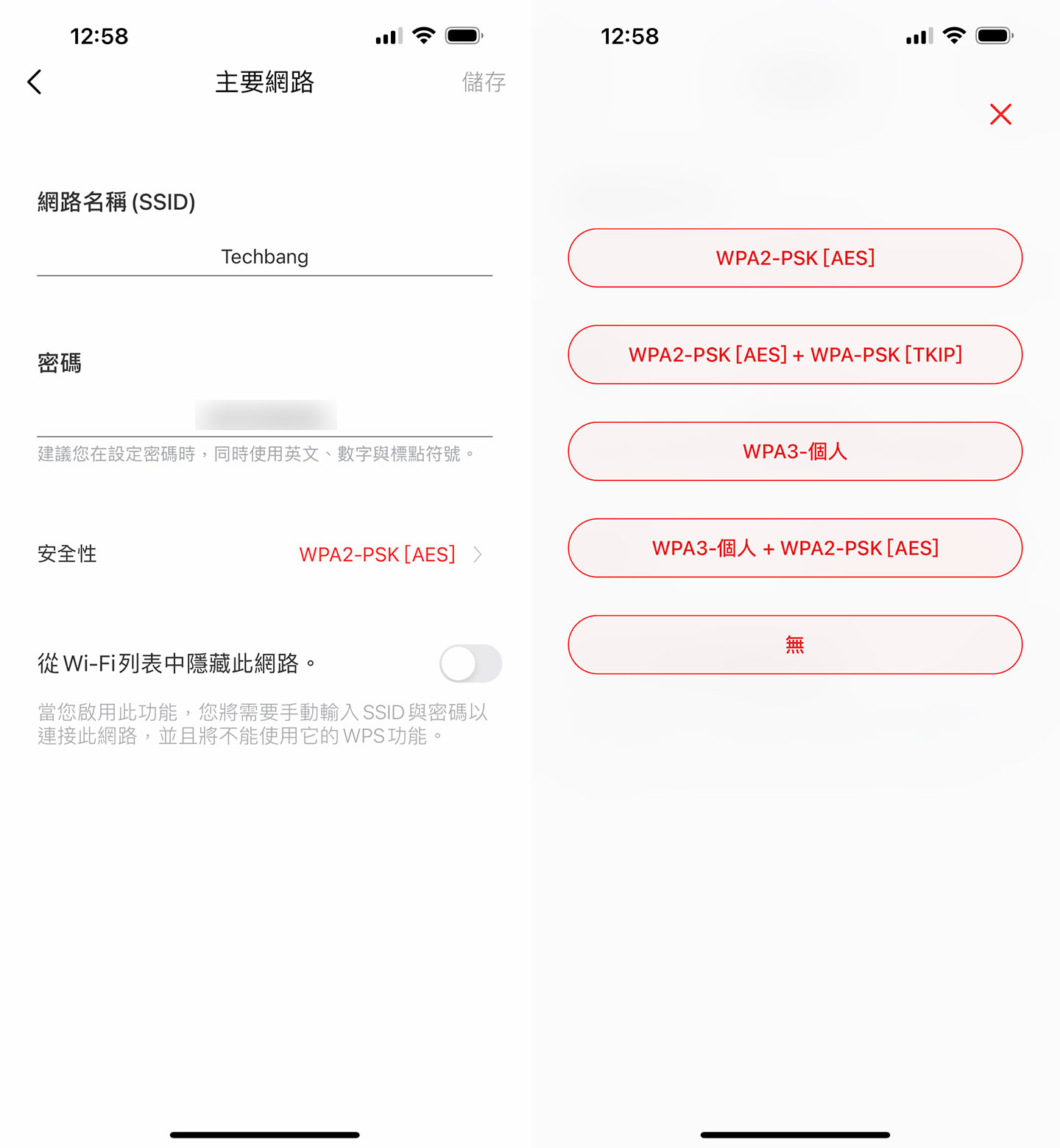Select the WPA2-PSK [AES] only option

click(x=795, y=258)
